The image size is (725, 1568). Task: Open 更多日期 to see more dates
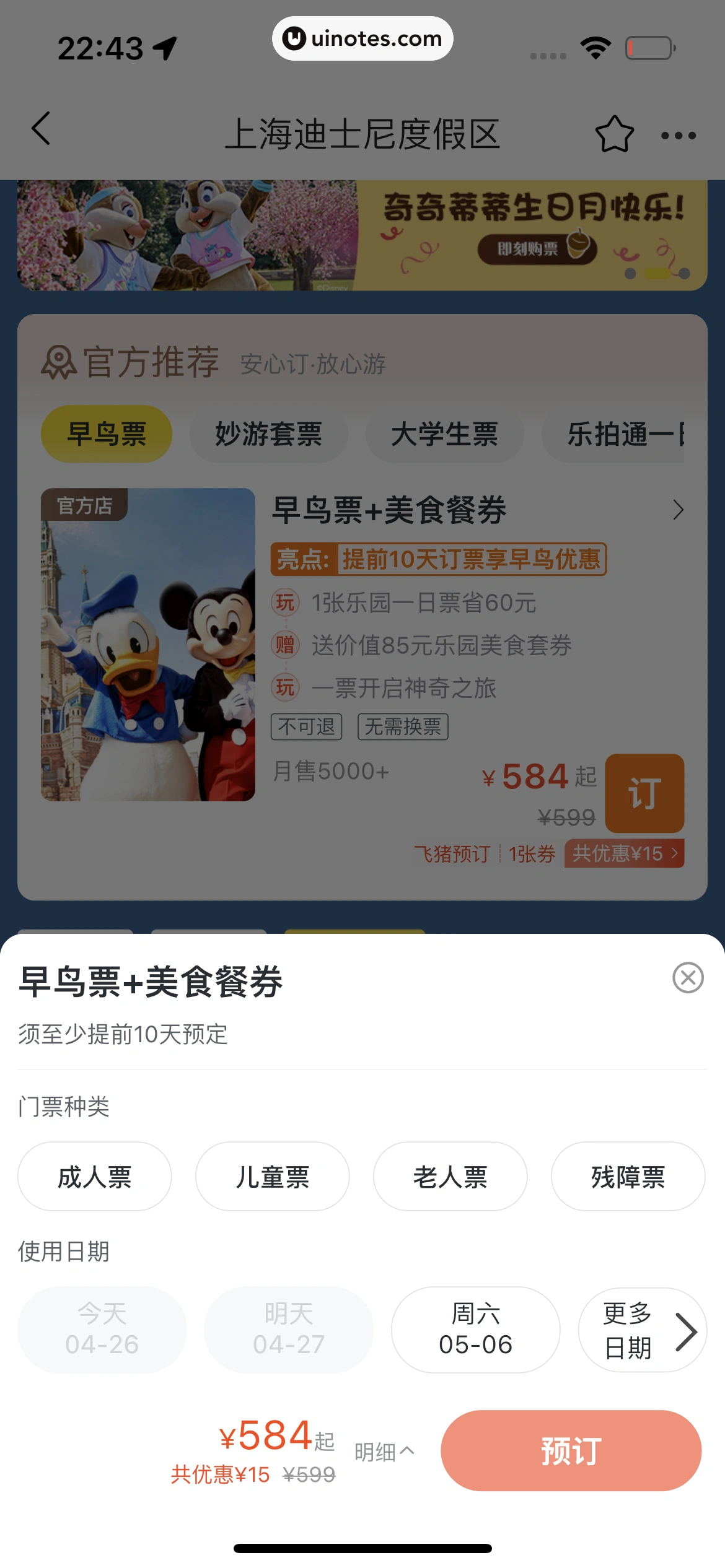[x=643, y=1330]
